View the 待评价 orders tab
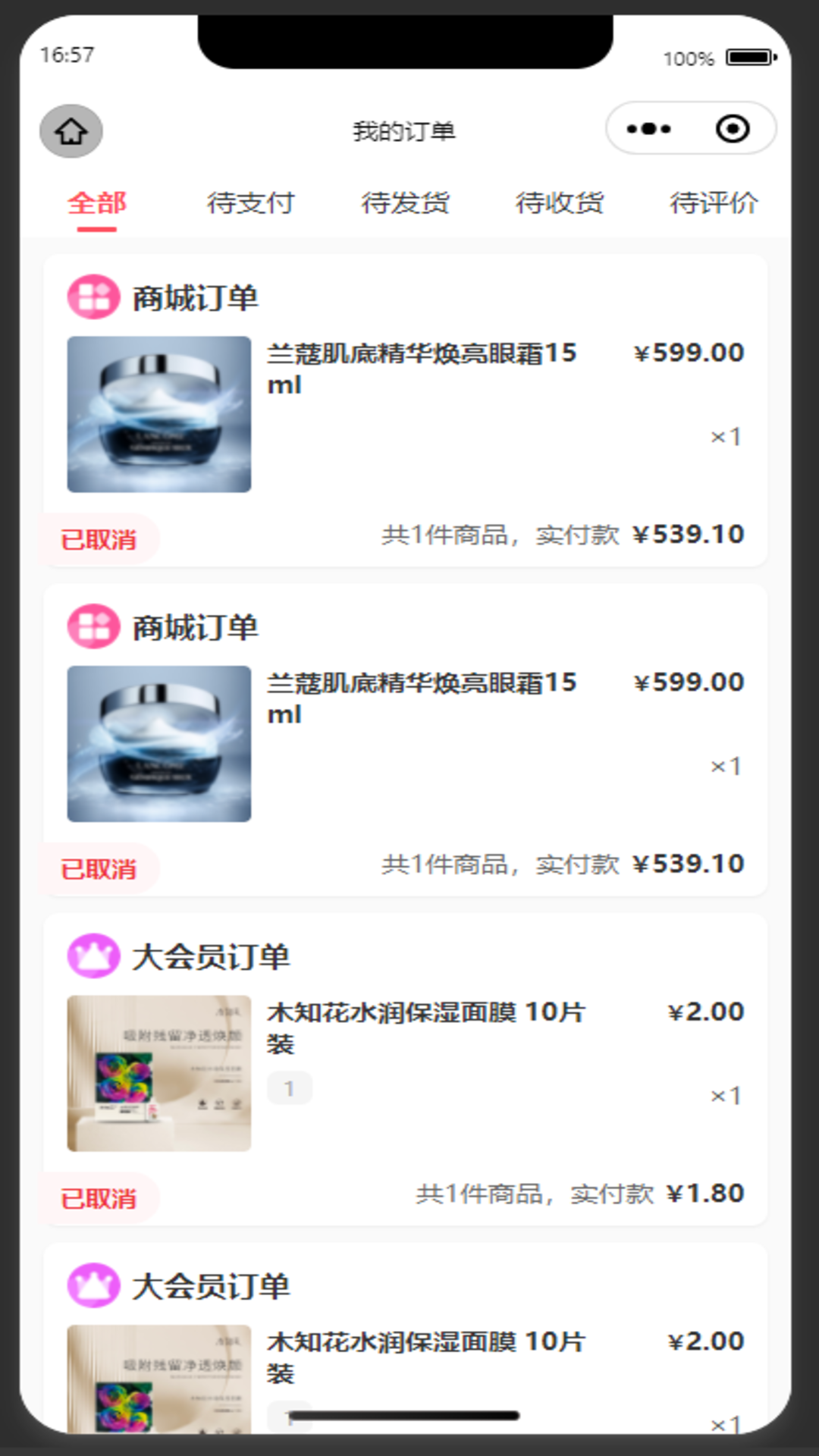The width and height of the screenshot is (819, 1456). click(714, 203)
